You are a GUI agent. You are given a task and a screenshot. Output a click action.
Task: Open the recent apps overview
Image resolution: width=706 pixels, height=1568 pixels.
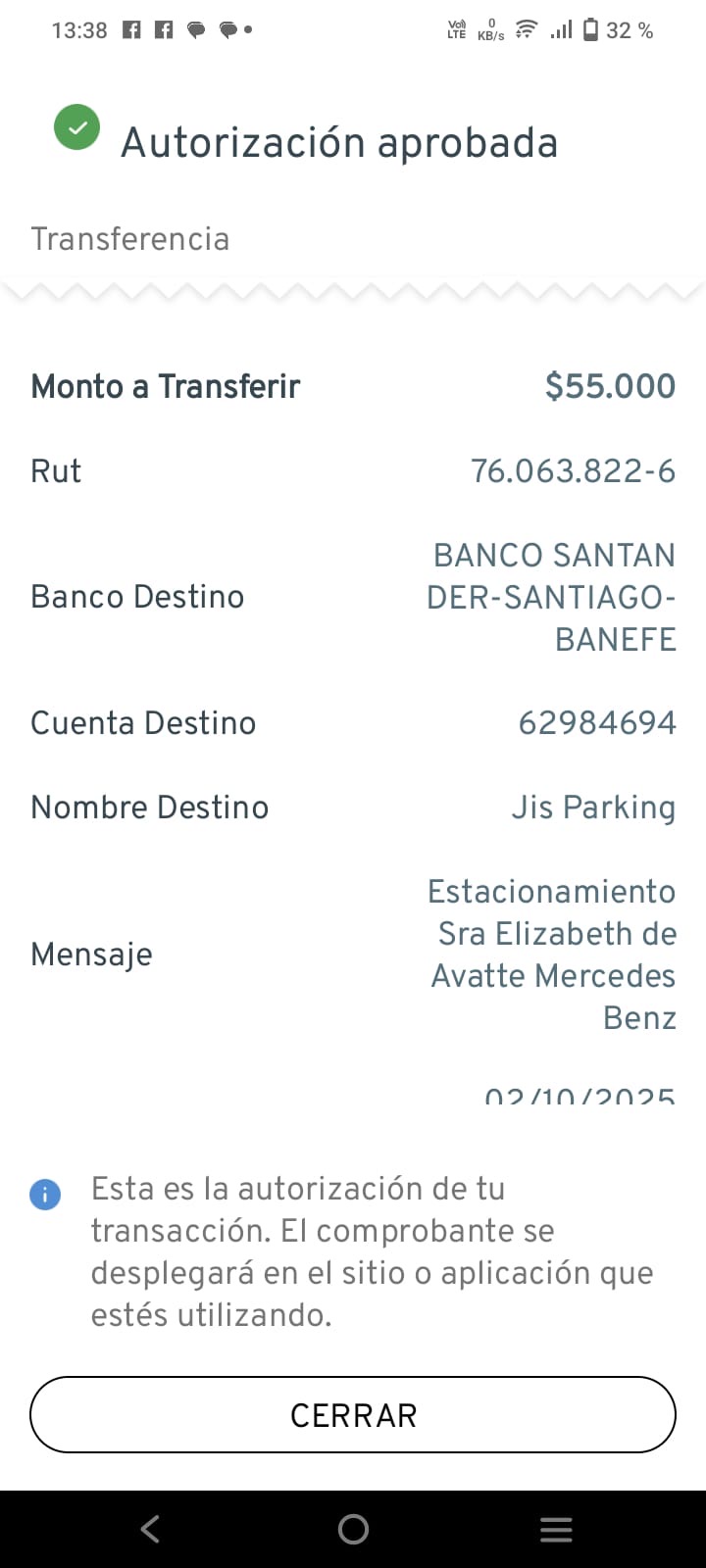coord(556,1529)
